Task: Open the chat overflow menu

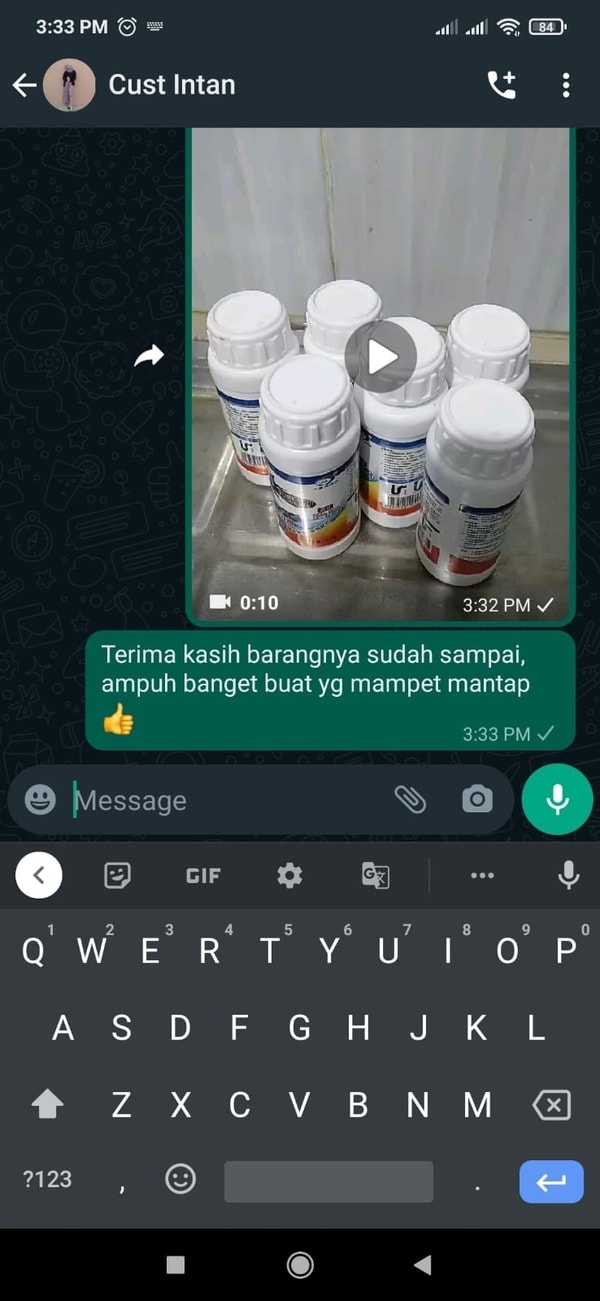Action: (566, 85)
